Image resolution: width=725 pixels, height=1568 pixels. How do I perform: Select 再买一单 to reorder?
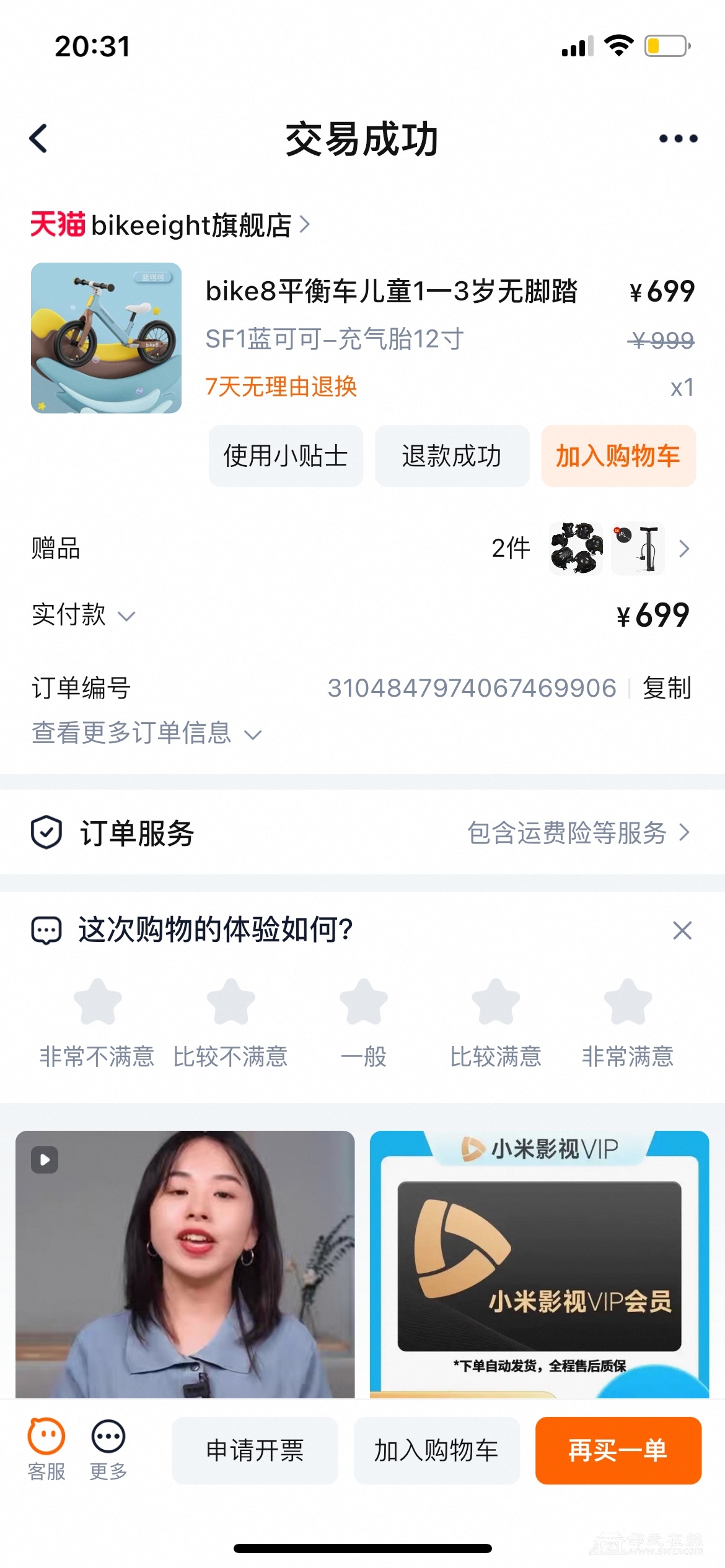click(618, 1450)
